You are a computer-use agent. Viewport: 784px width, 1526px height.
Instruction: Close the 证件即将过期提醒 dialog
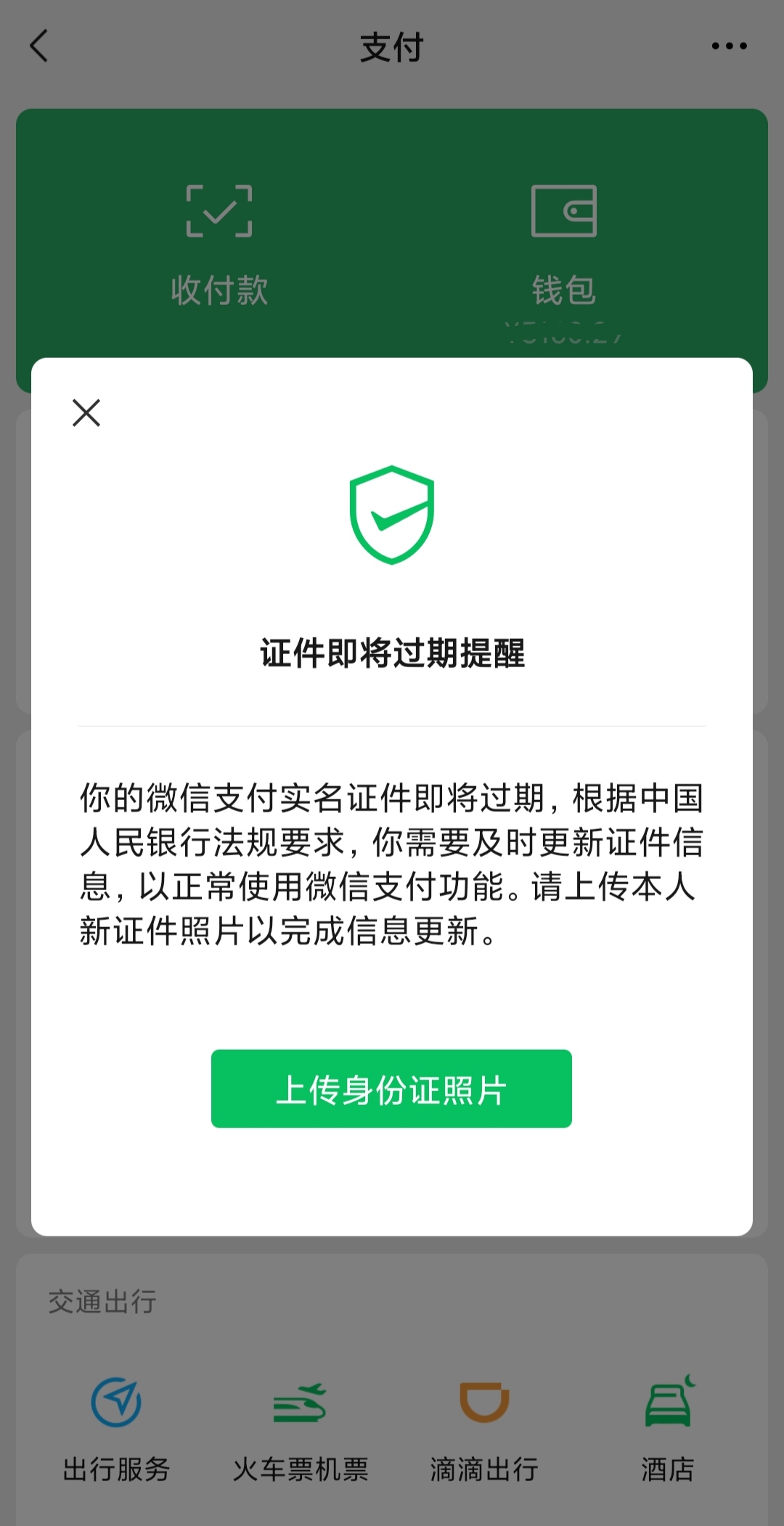(86, 413)
